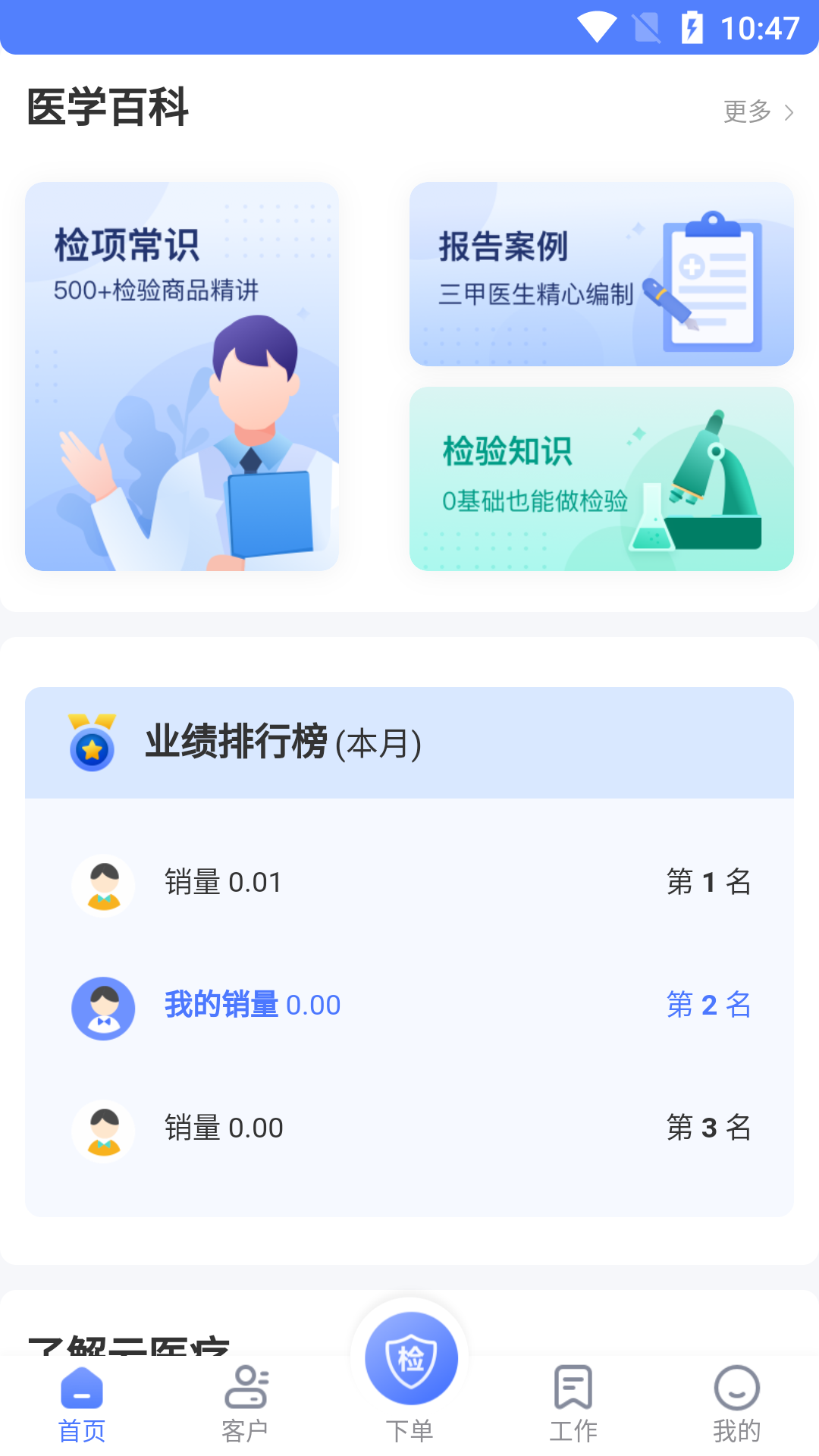This screenshot has height=1456, width=819.
Task: Click the chevron arrow after 更多
Action: (789, 111)
